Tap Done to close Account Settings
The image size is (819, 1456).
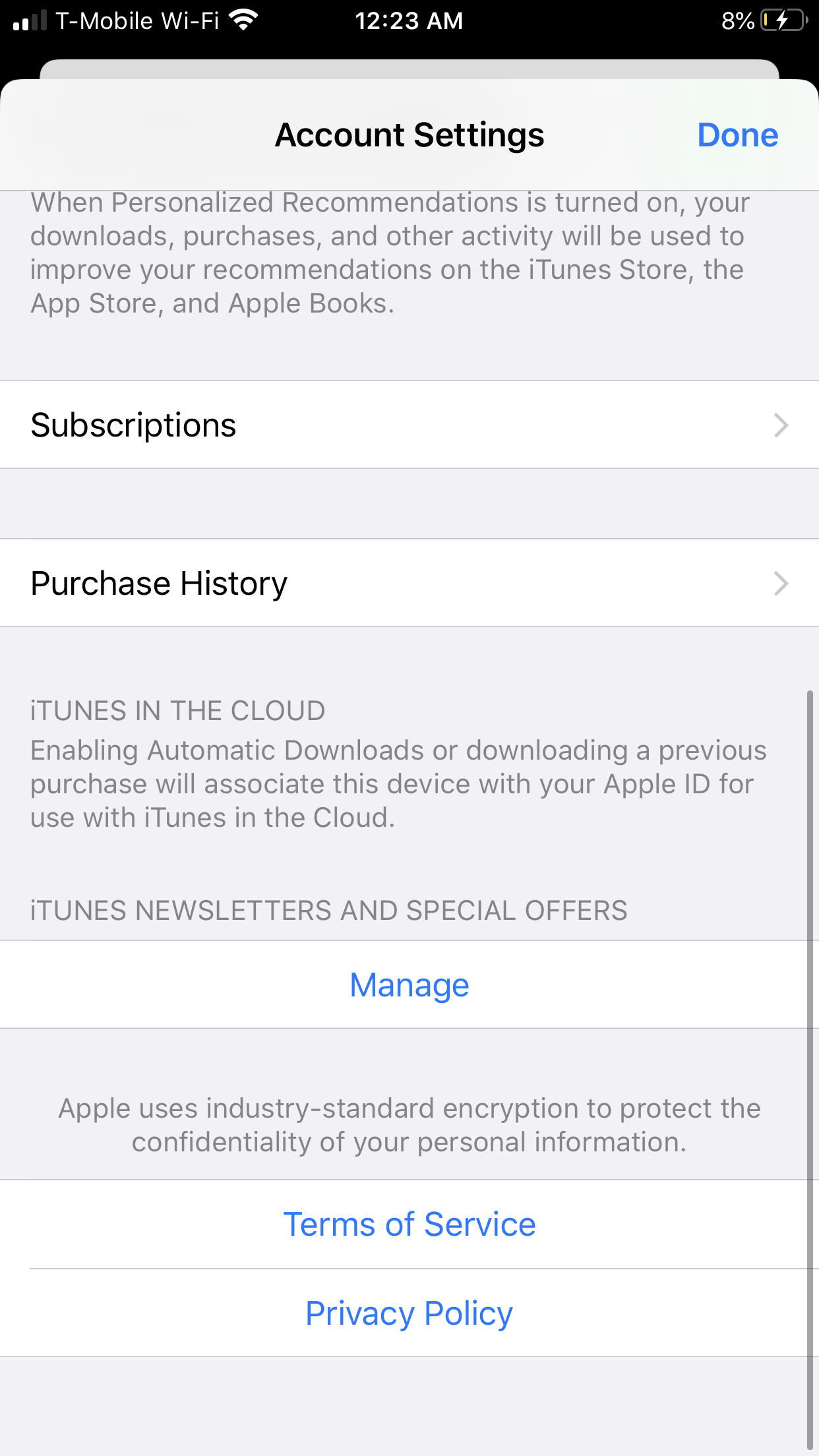[737, 135]
